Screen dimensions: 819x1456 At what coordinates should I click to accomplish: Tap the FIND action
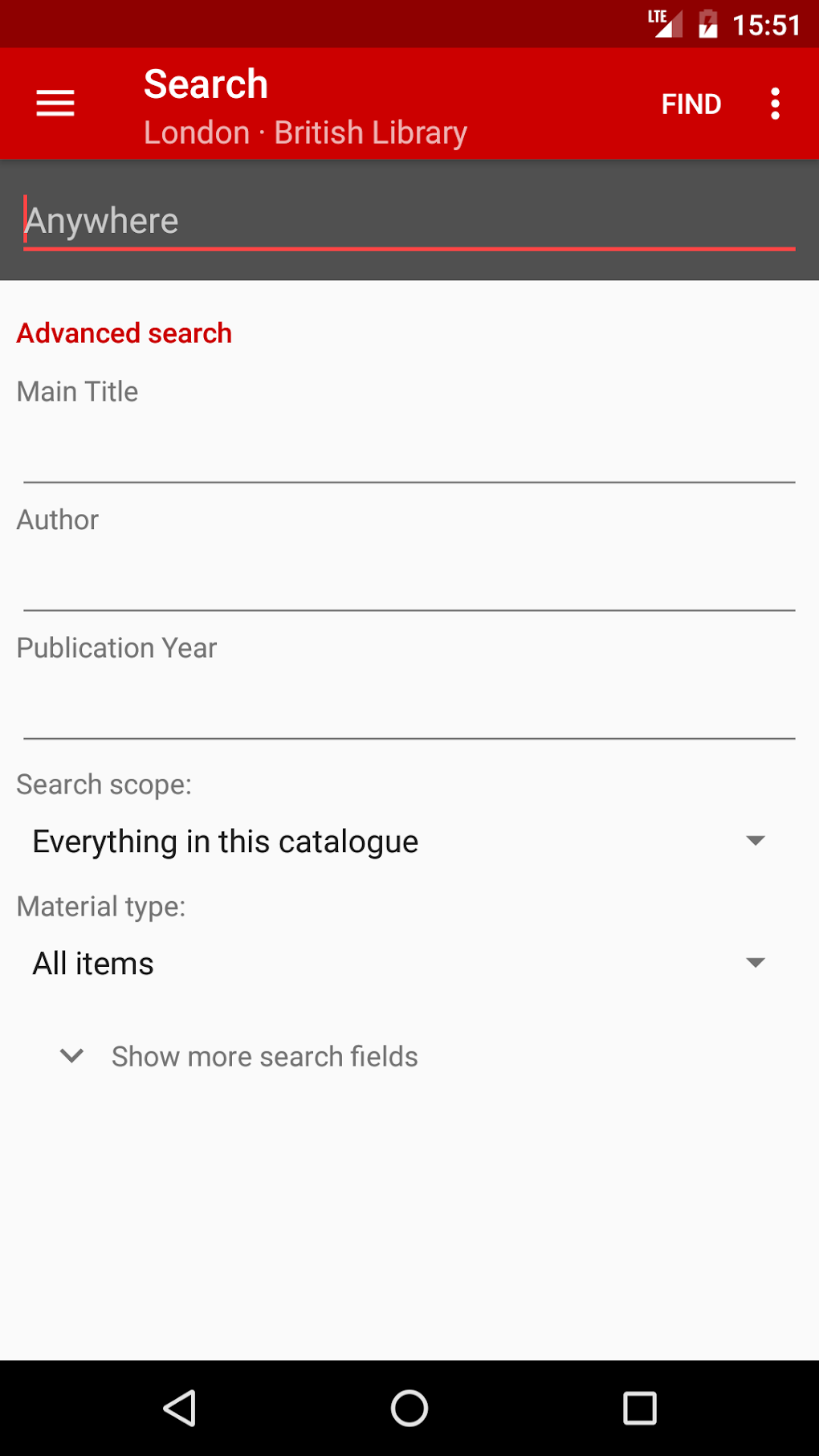691,104
